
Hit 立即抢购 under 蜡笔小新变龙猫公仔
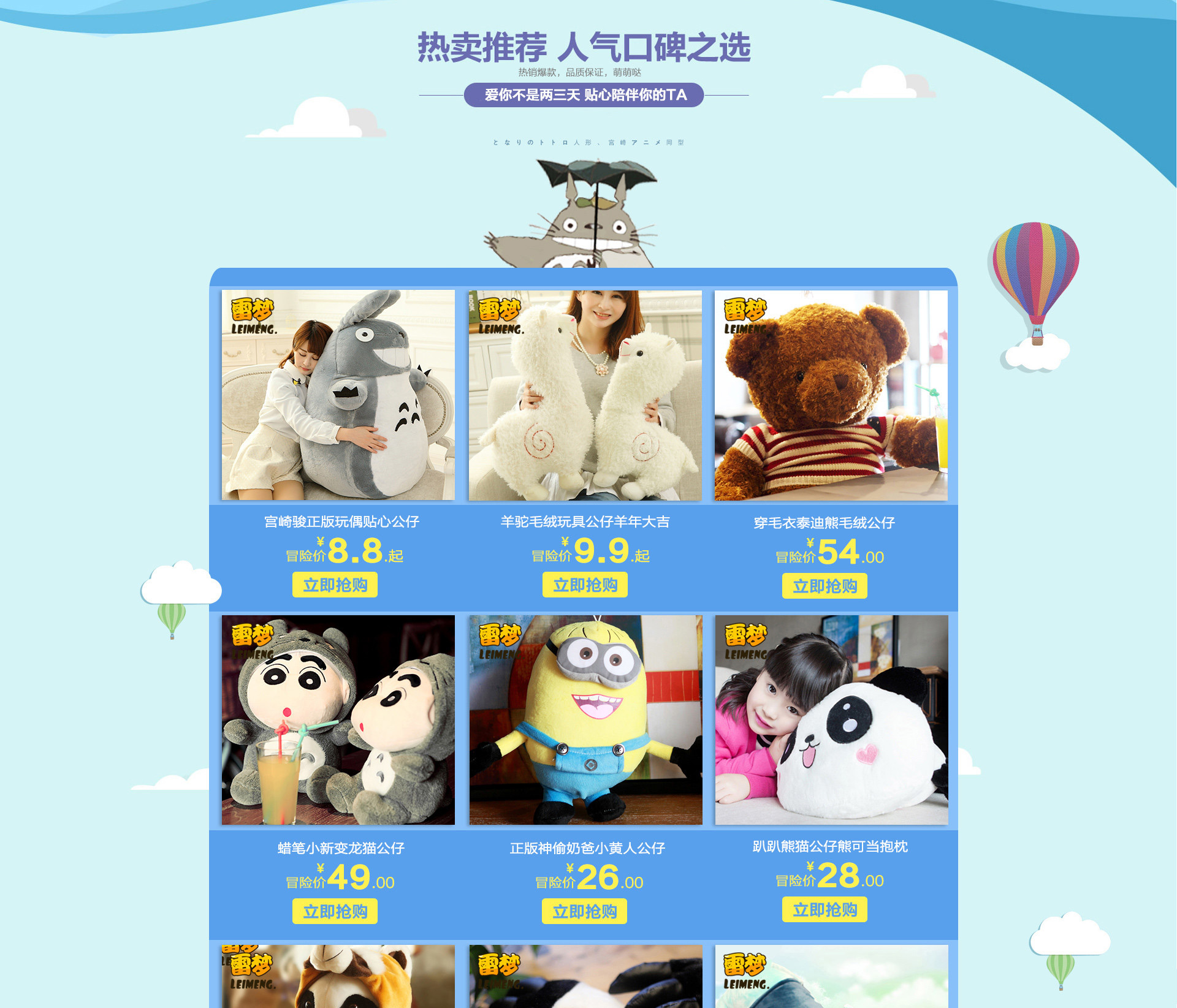pos(335,911)
